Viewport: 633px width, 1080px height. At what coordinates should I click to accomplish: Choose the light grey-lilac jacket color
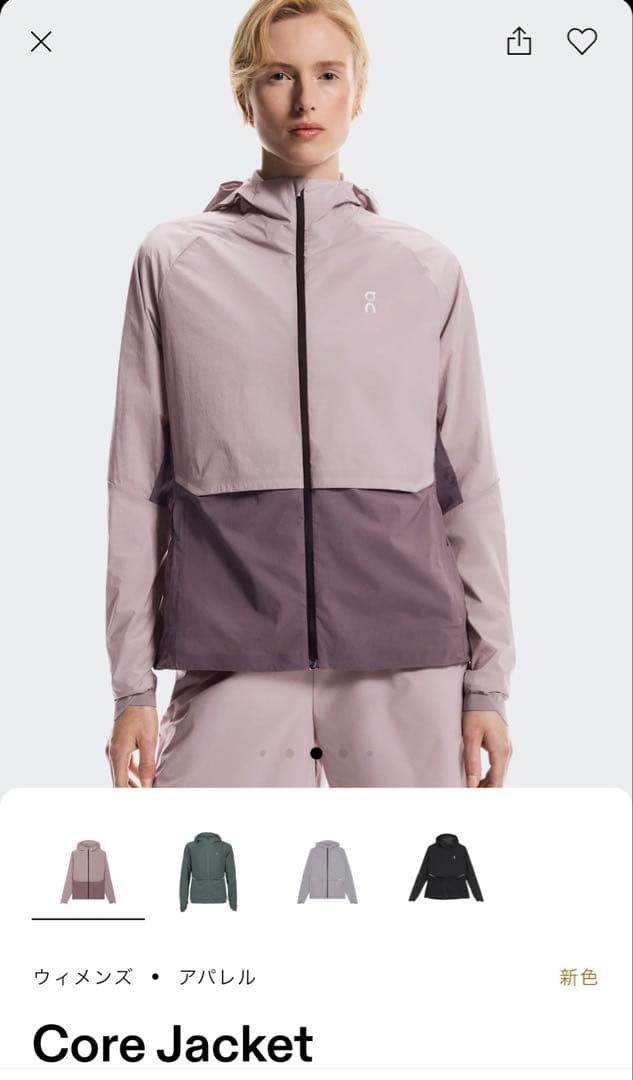(x=327, y=871)
